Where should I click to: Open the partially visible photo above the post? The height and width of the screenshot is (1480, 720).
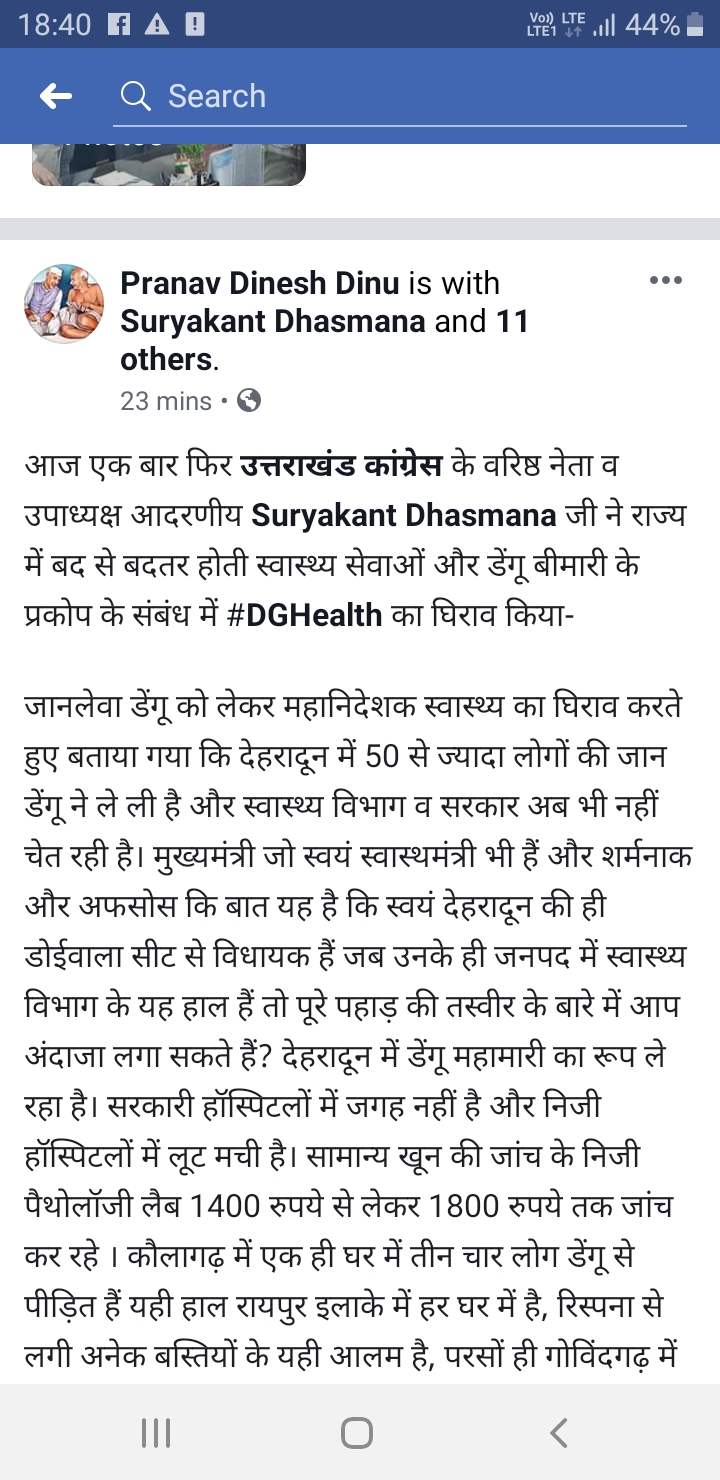click(168, 164)
